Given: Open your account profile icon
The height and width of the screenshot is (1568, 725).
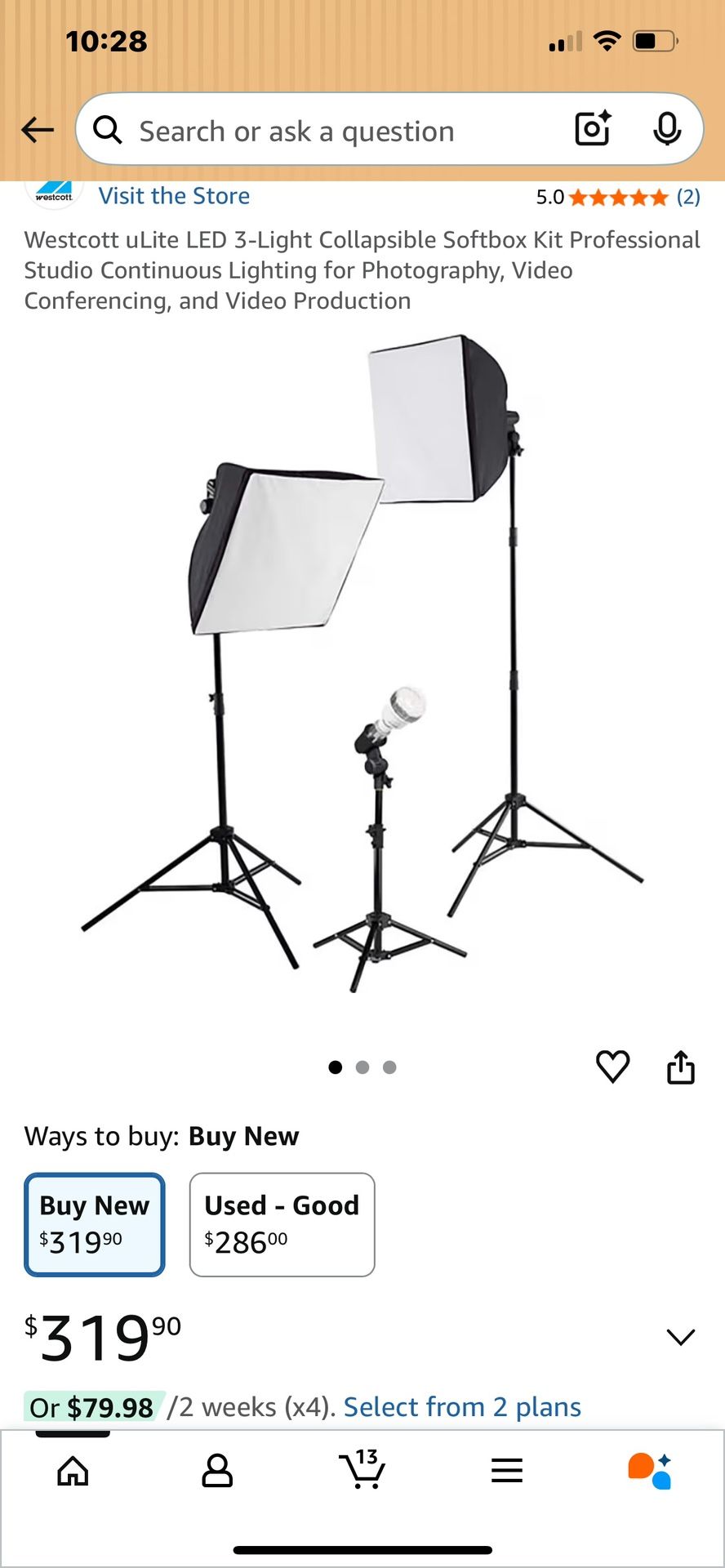Looking at the screenshot, I should pos(216,1470).
